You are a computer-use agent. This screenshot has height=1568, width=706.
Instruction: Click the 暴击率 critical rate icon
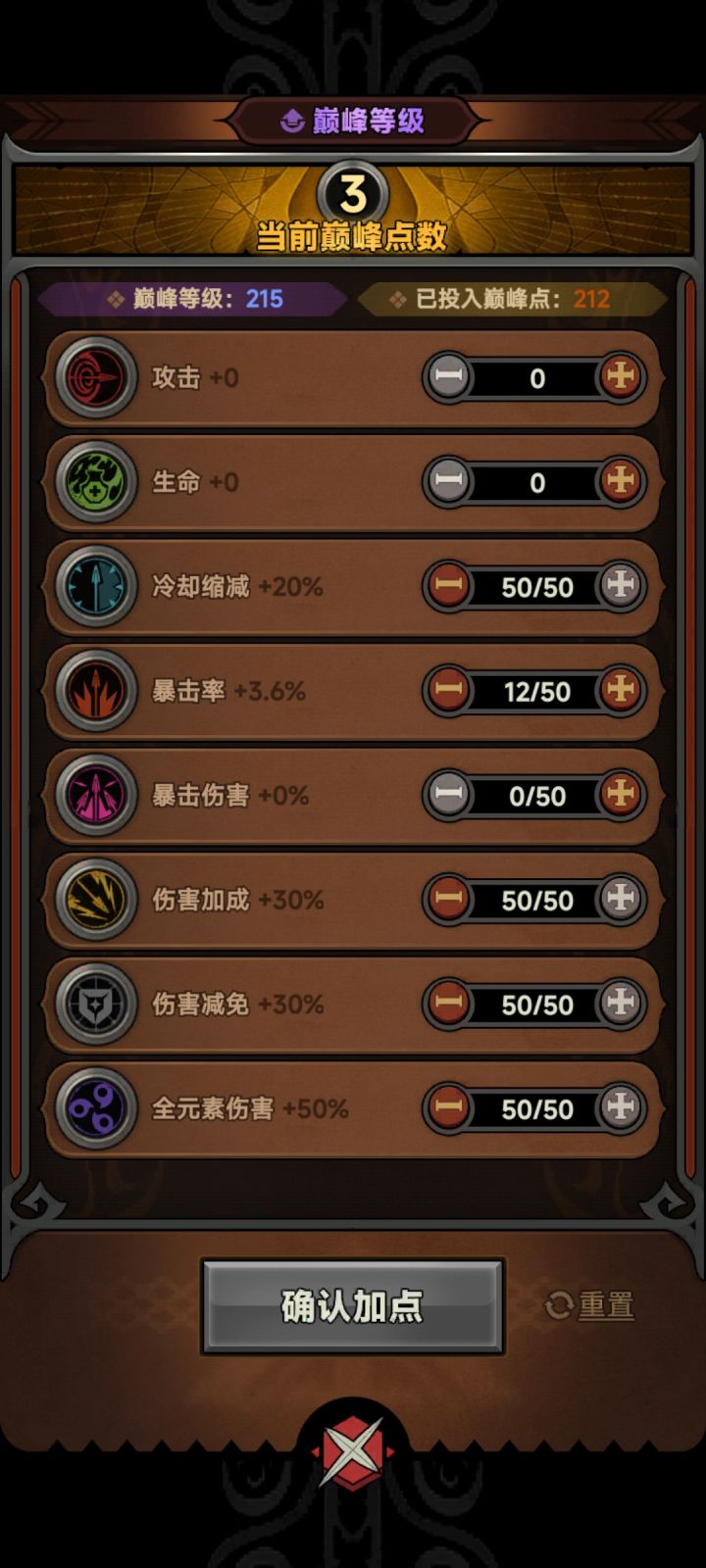(x=95, y=692)
